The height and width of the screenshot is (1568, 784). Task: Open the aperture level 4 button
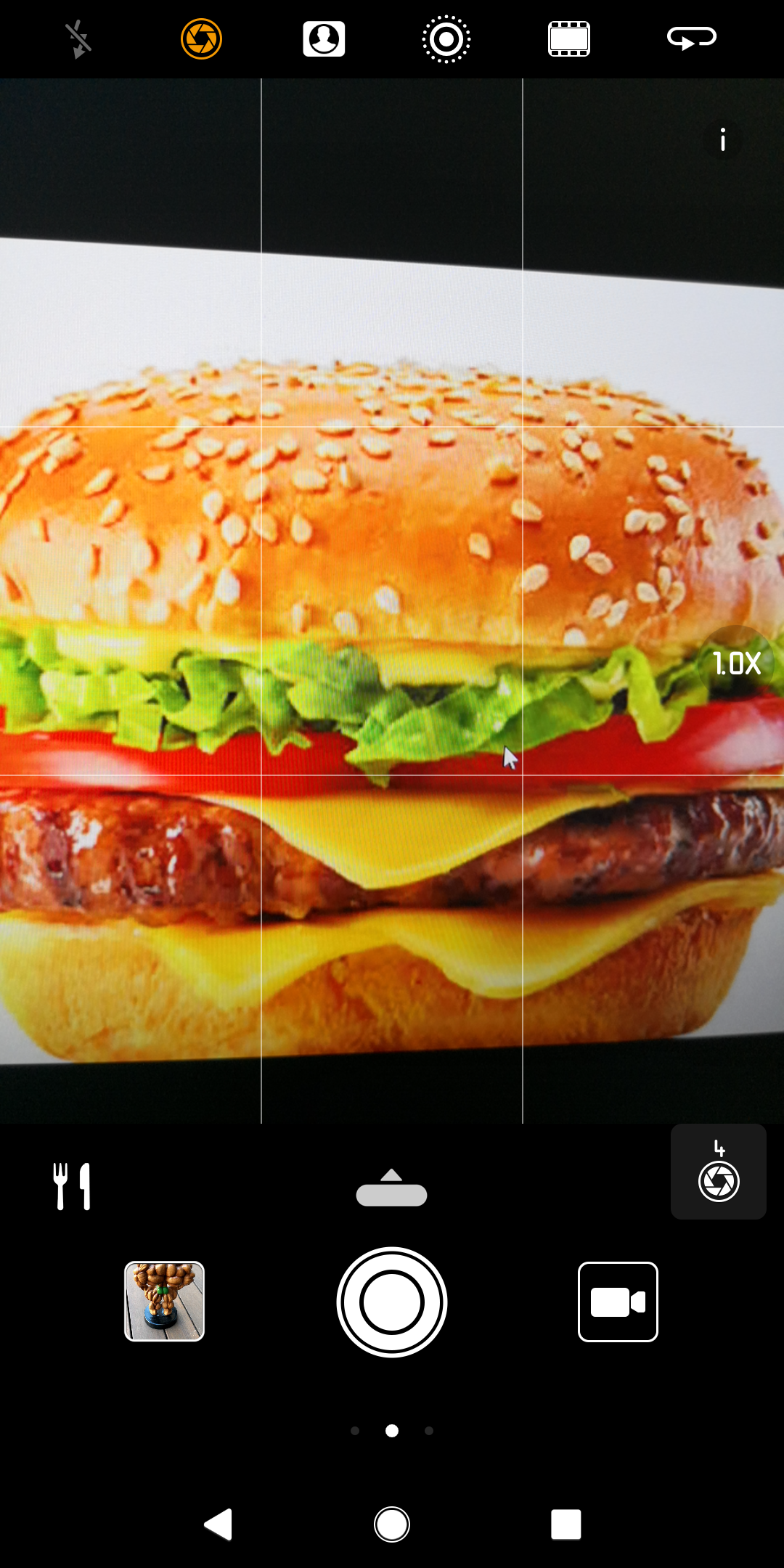click(x=719, y=1172)
